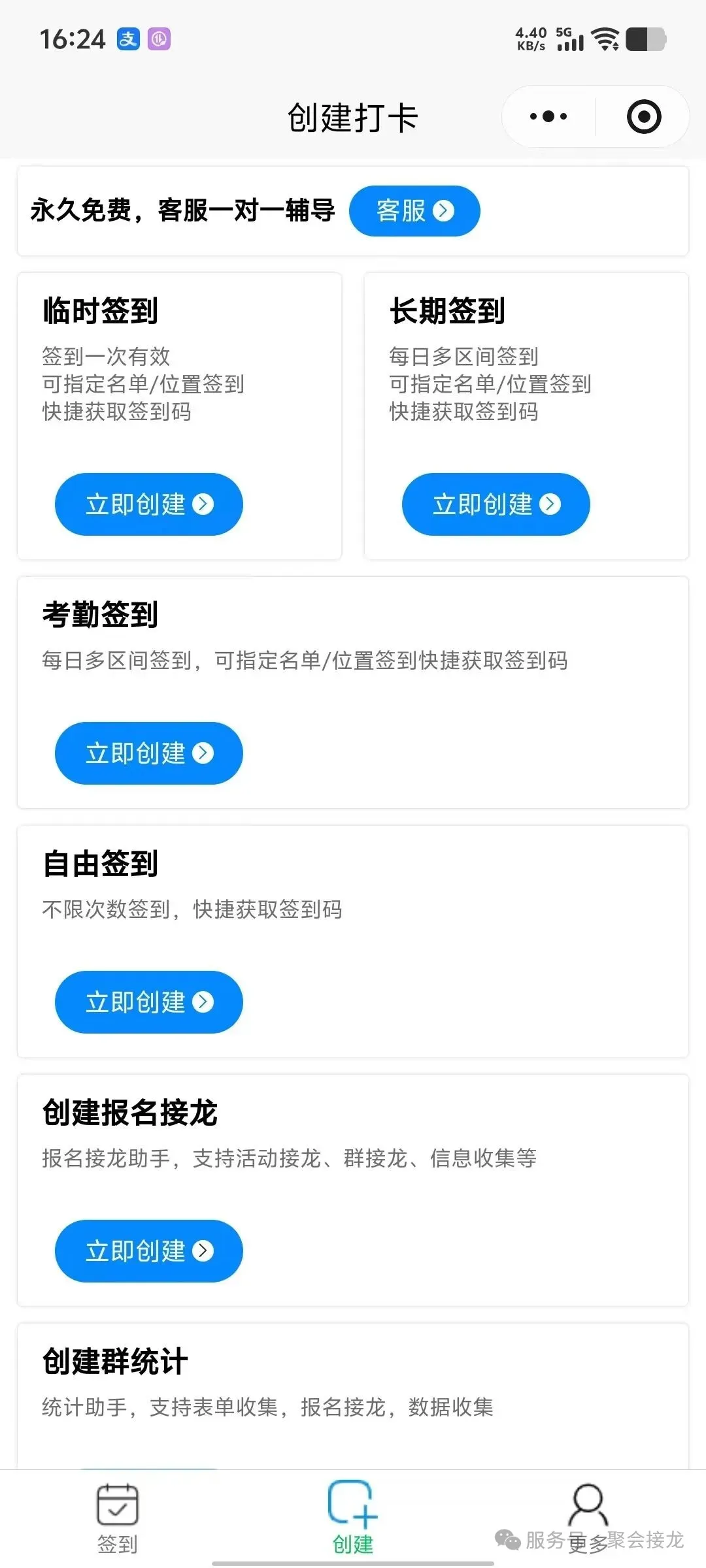Tap 立即创建 under 考勤签到
Viewport: 706px width, 1568px height.
(149, 753)
